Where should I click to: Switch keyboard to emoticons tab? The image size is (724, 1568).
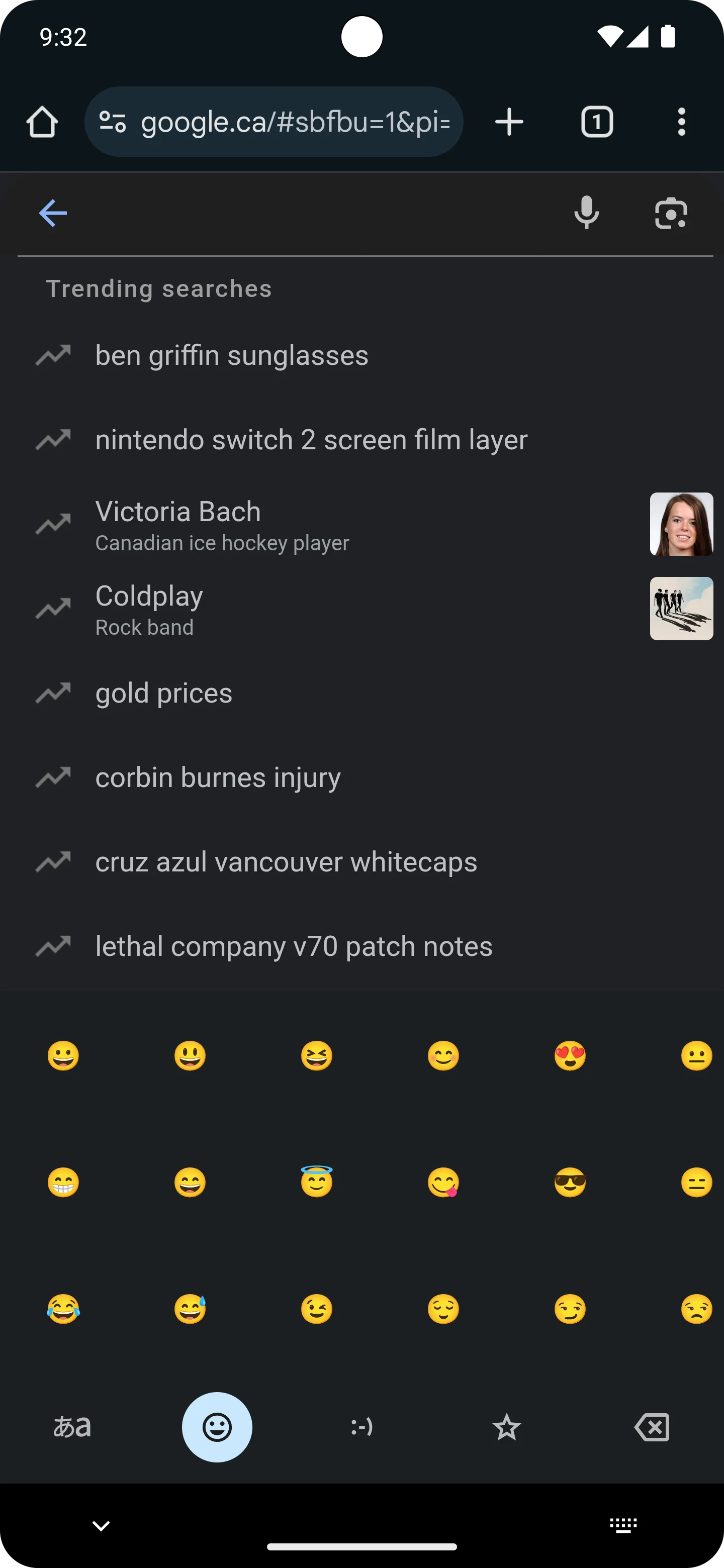coord(361,1427)
